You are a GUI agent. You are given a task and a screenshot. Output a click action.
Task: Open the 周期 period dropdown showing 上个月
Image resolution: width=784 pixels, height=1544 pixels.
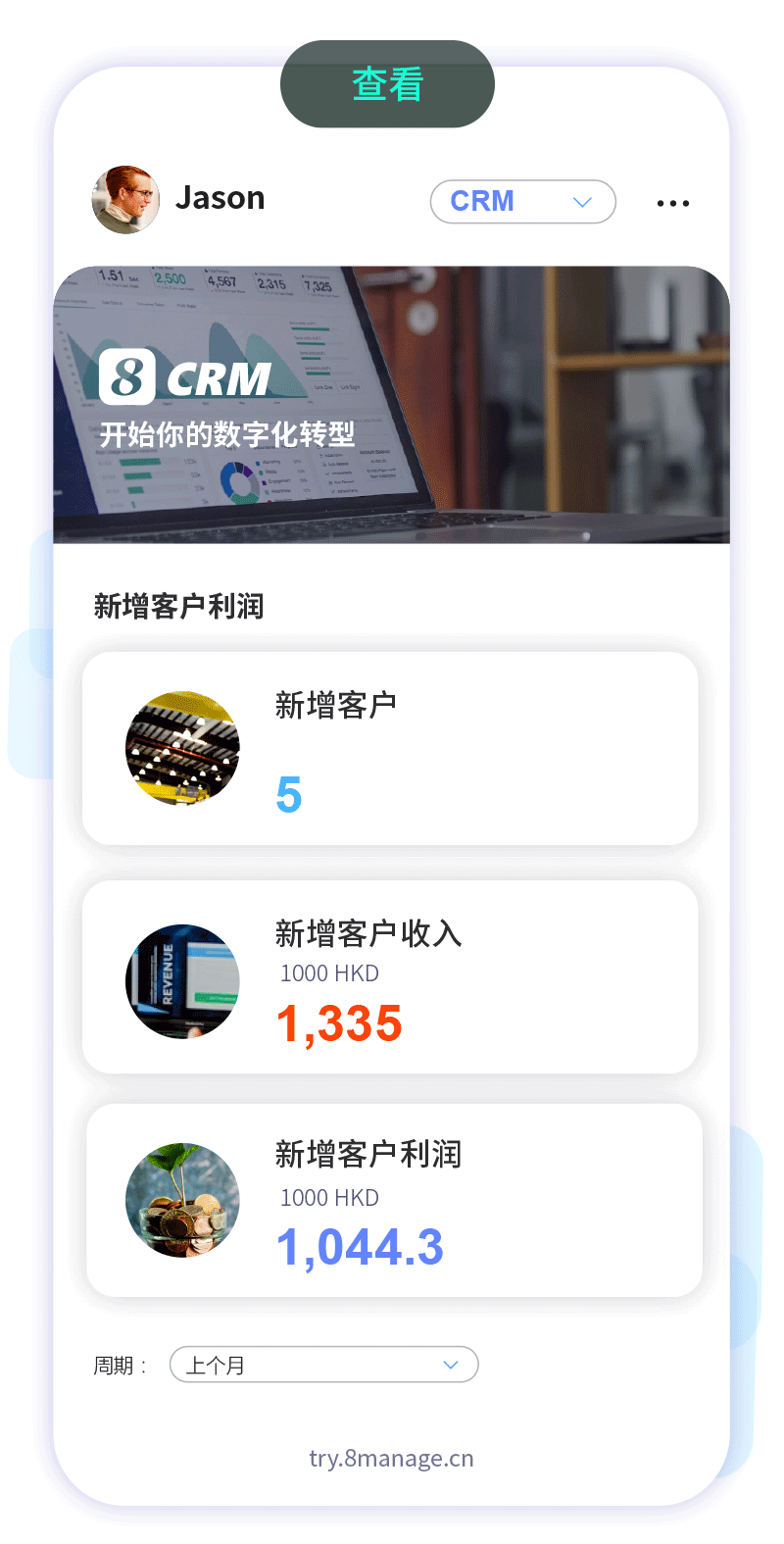coord(323,1365)
